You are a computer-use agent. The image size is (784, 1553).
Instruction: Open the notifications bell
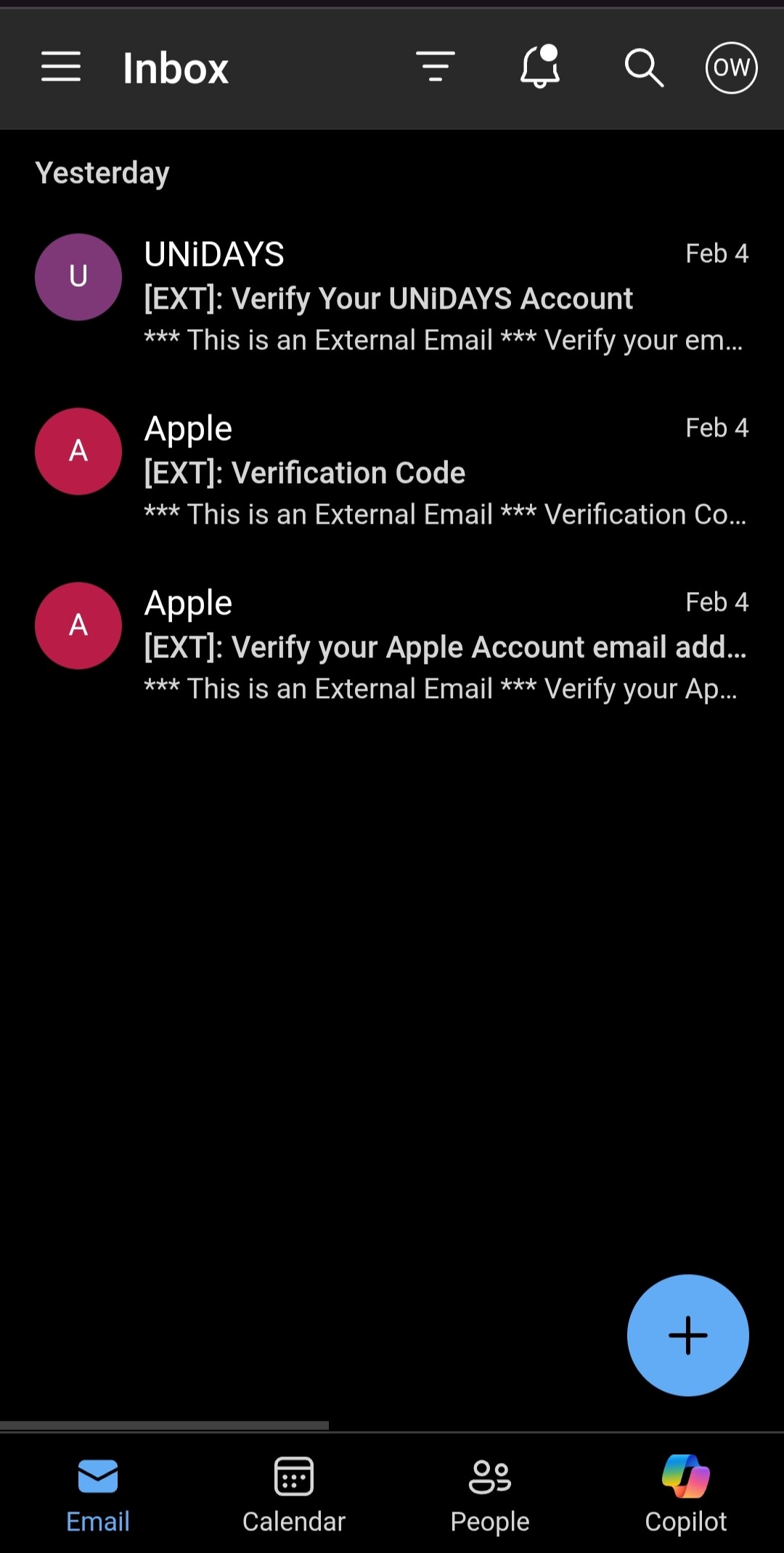[540, 67]
